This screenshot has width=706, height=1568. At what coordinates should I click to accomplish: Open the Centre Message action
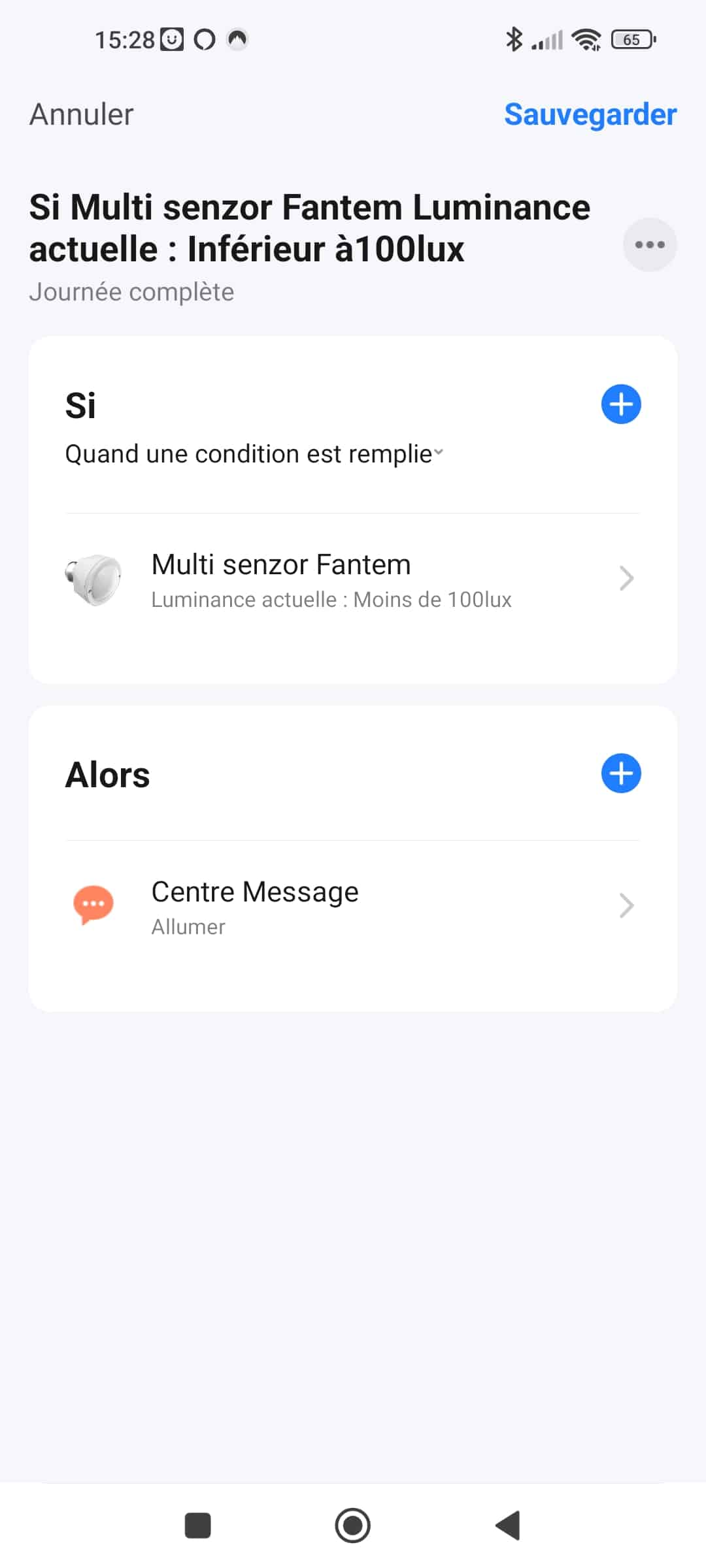pyautogui.click(x=353, y=907)
